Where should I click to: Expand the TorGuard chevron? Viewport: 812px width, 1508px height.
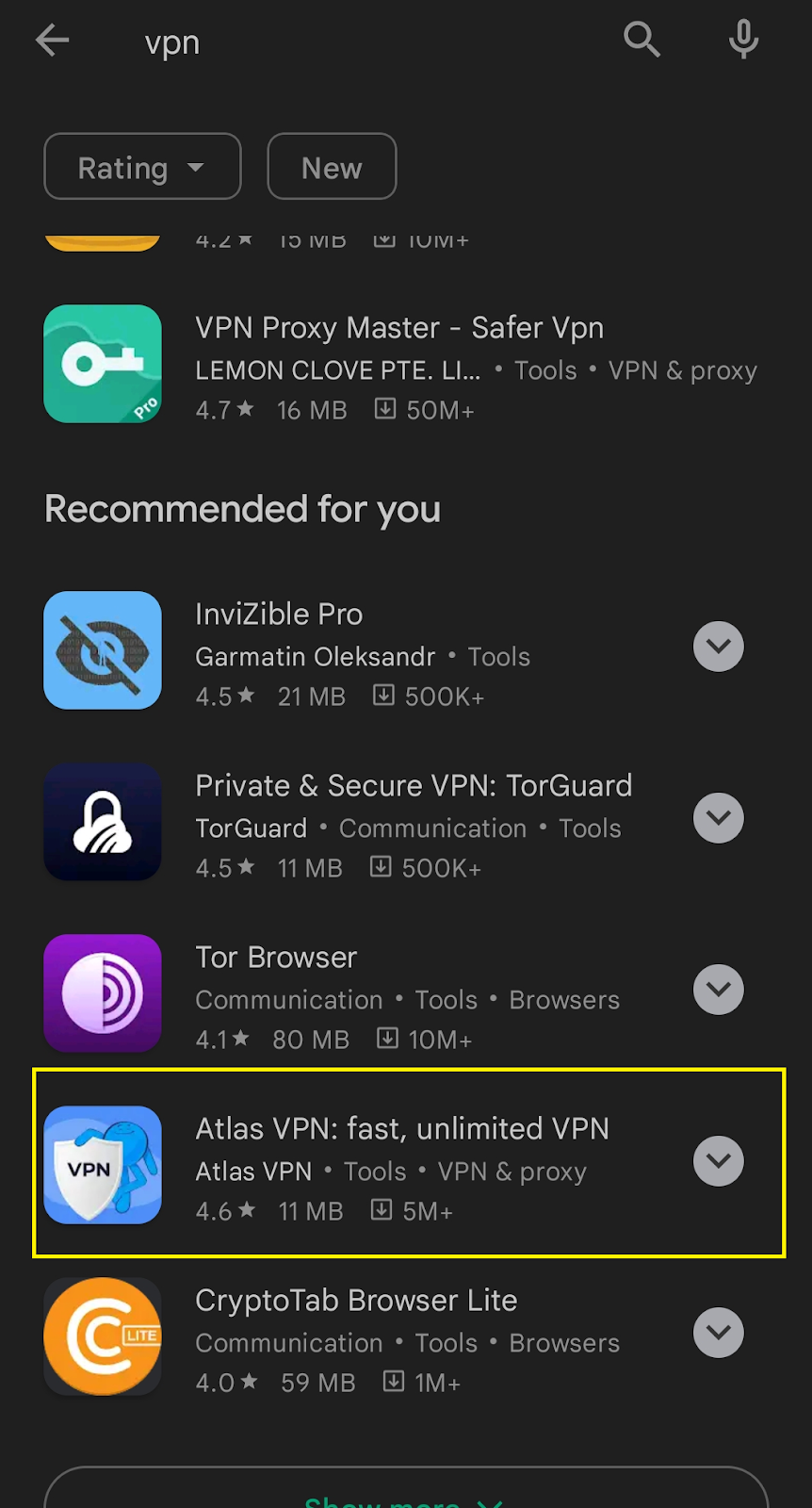tap(719, 818)
